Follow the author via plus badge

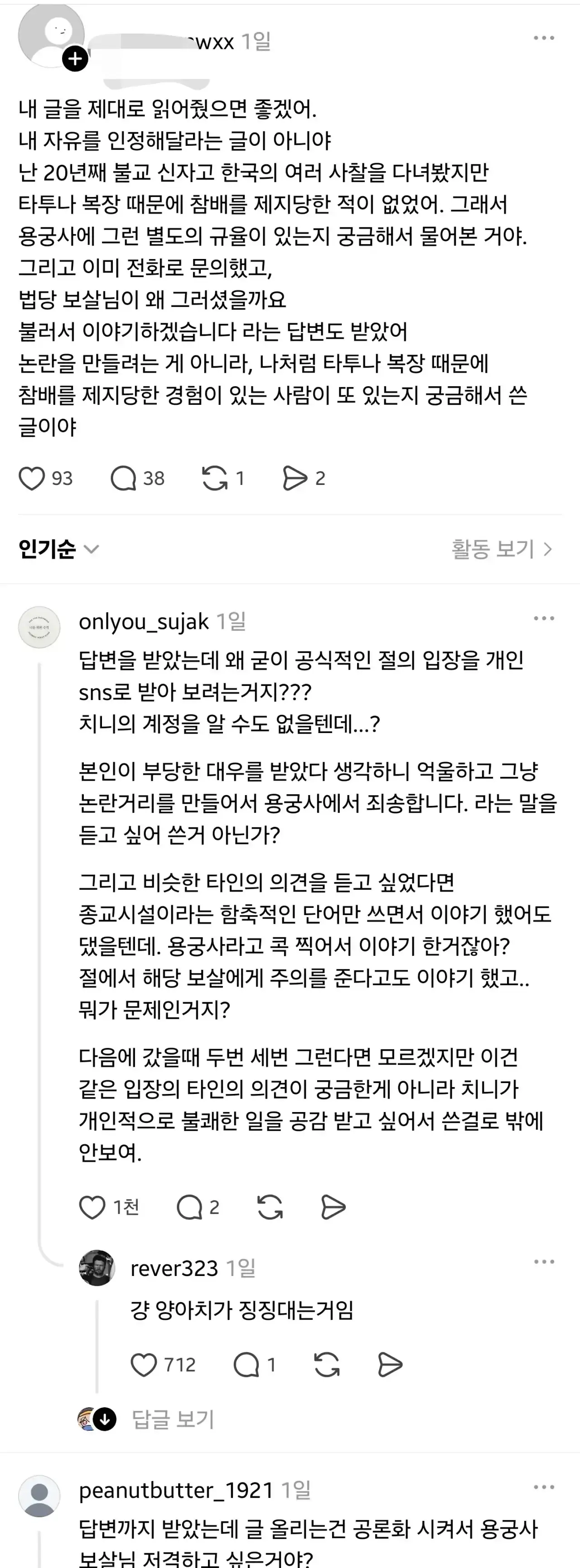click(76, 59)
